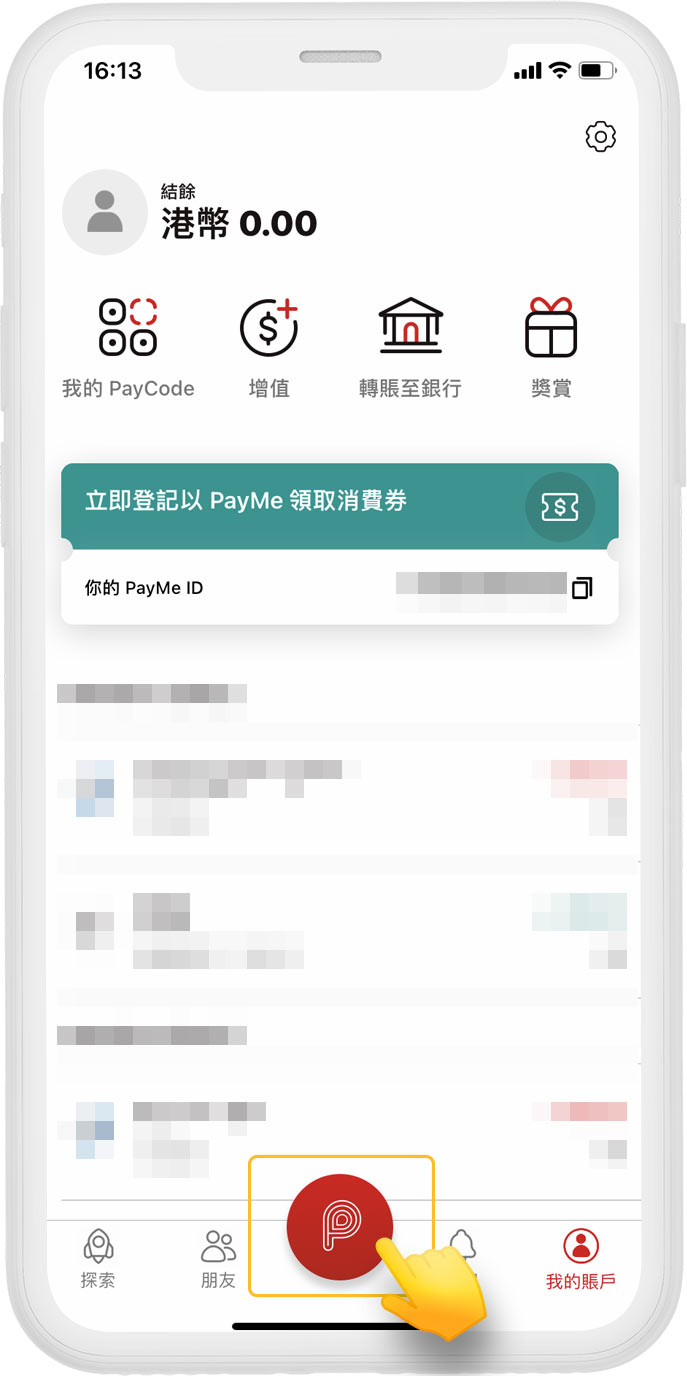Open the settings gear

pos(600,137)
